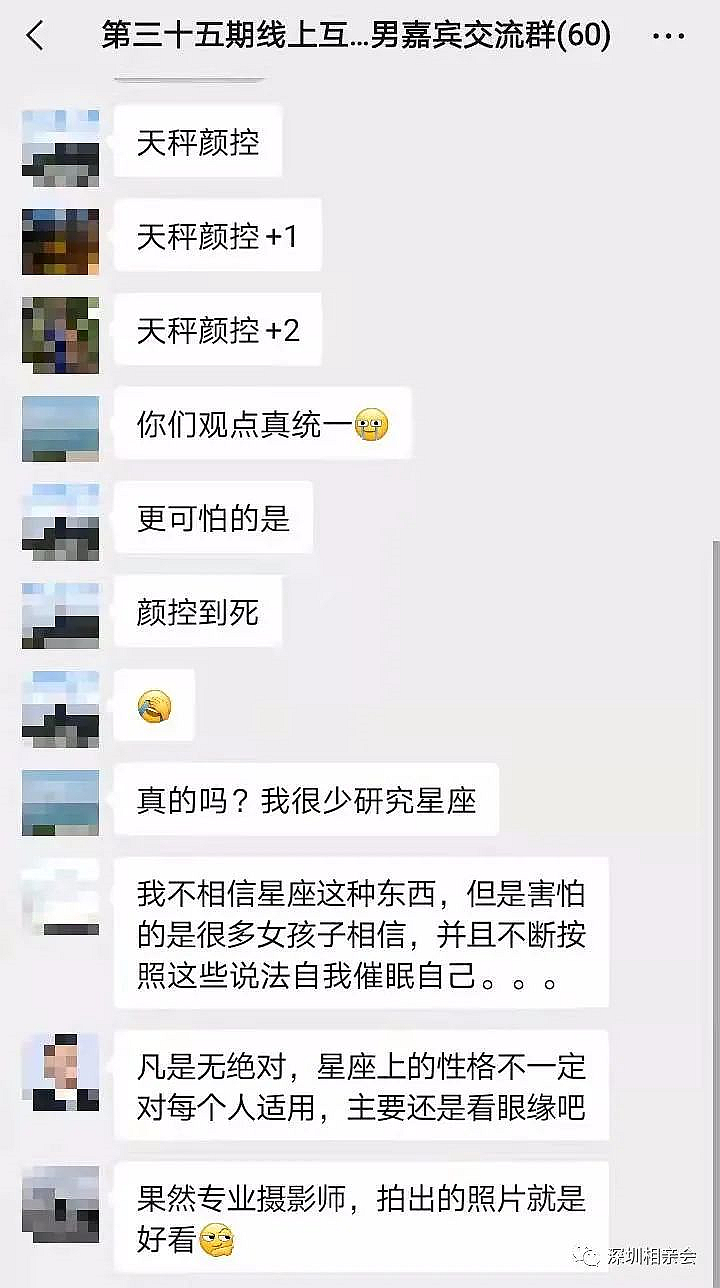Open the group chat's three-dot menu
The width and height of the screenshot is (720, 1288).
click(668, 37)
